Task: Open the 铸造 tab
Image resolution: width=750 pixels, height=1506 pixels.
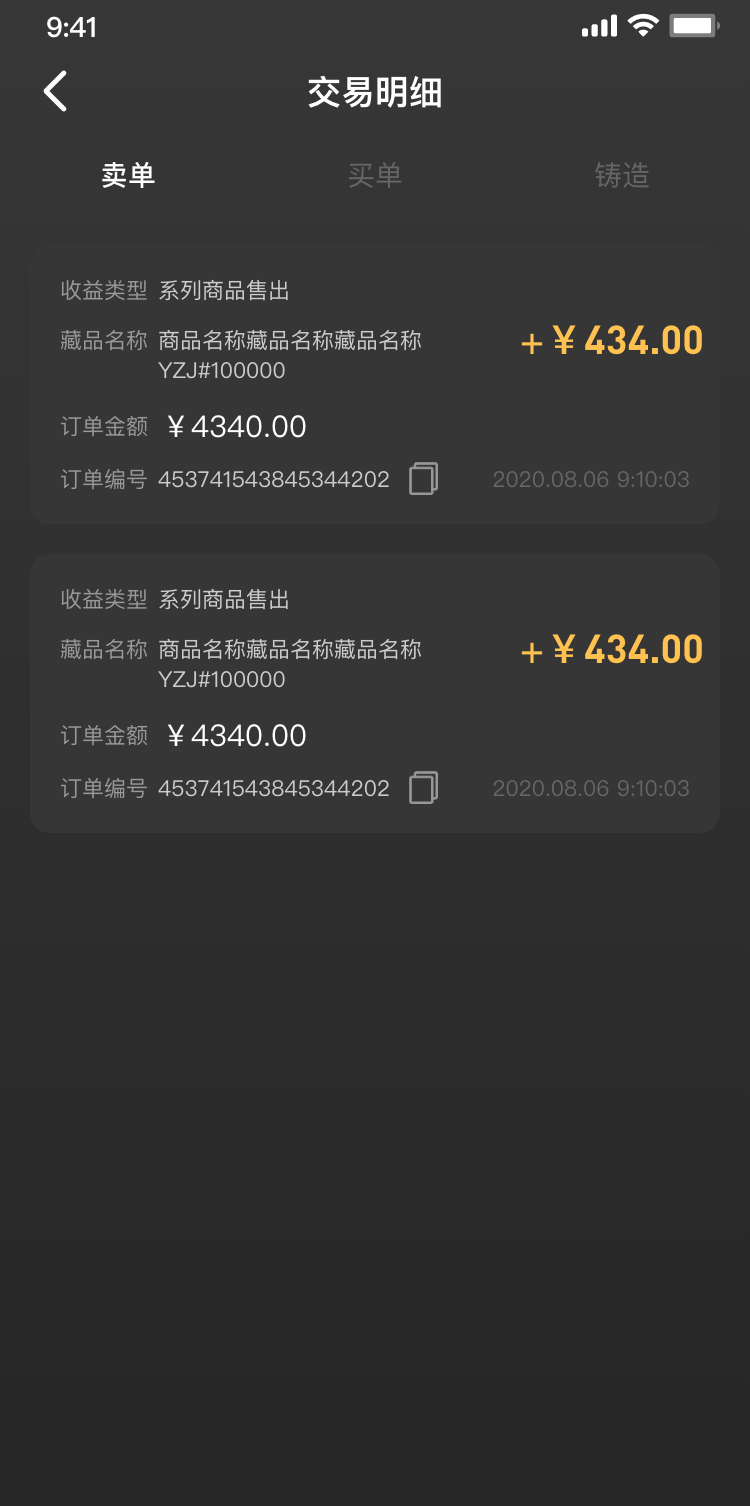Action: point(622,176)
